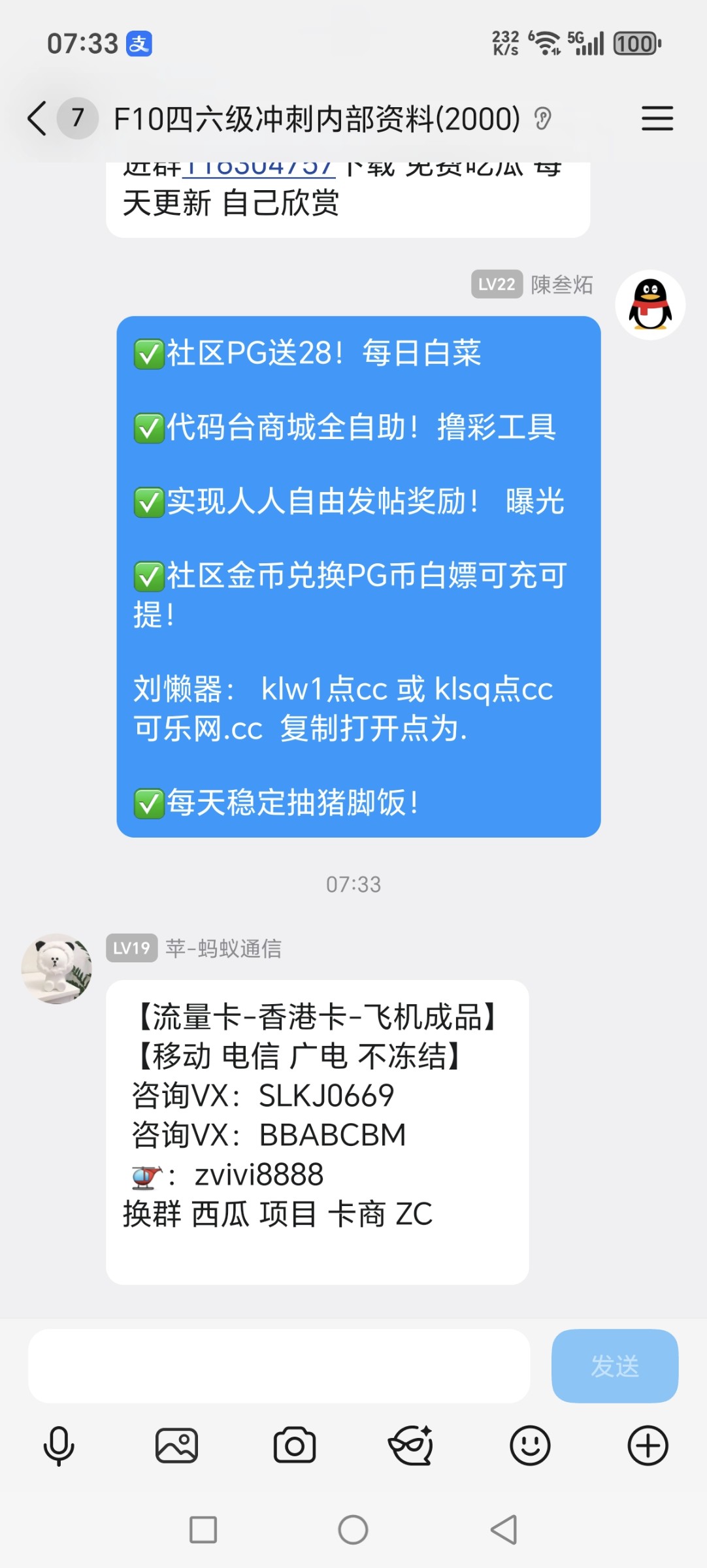Image resolution: width=707 pixels, height=1568 pixels.
Task: Go back using the back arrow
Action: pyautogui.click(x=36, y=119)
